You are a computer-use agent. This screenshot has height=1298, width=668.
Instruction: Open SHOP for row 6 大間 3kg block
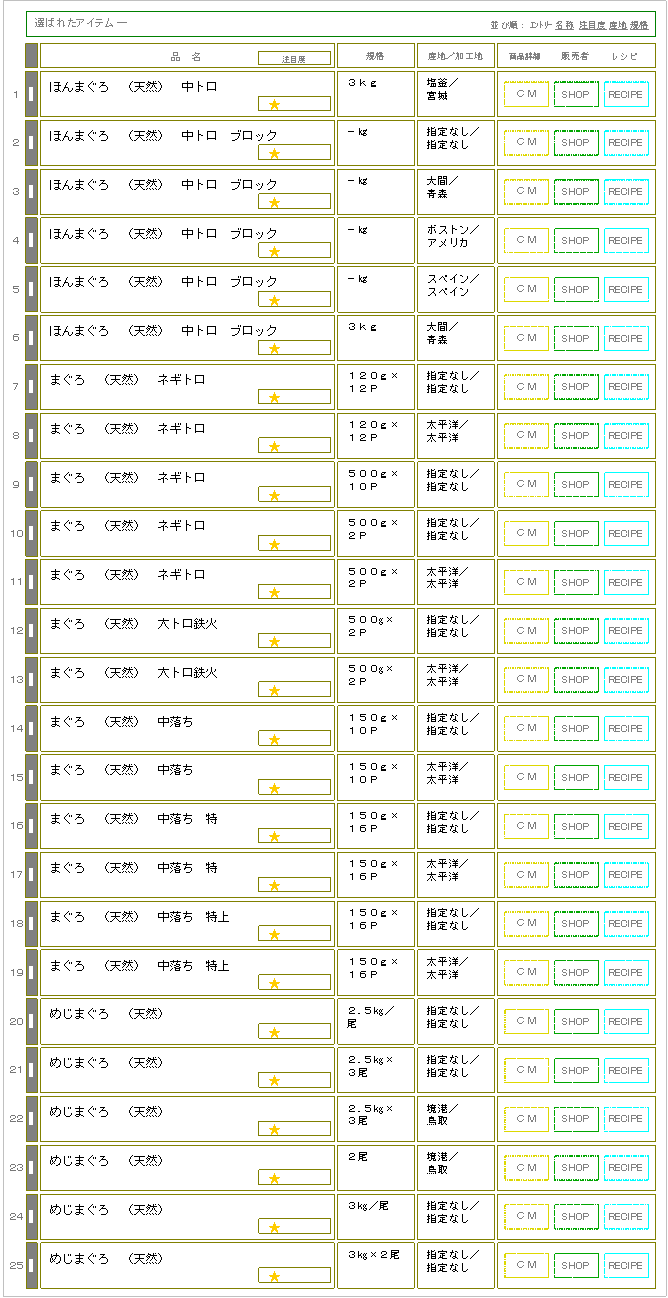click(x=576, y=339)
